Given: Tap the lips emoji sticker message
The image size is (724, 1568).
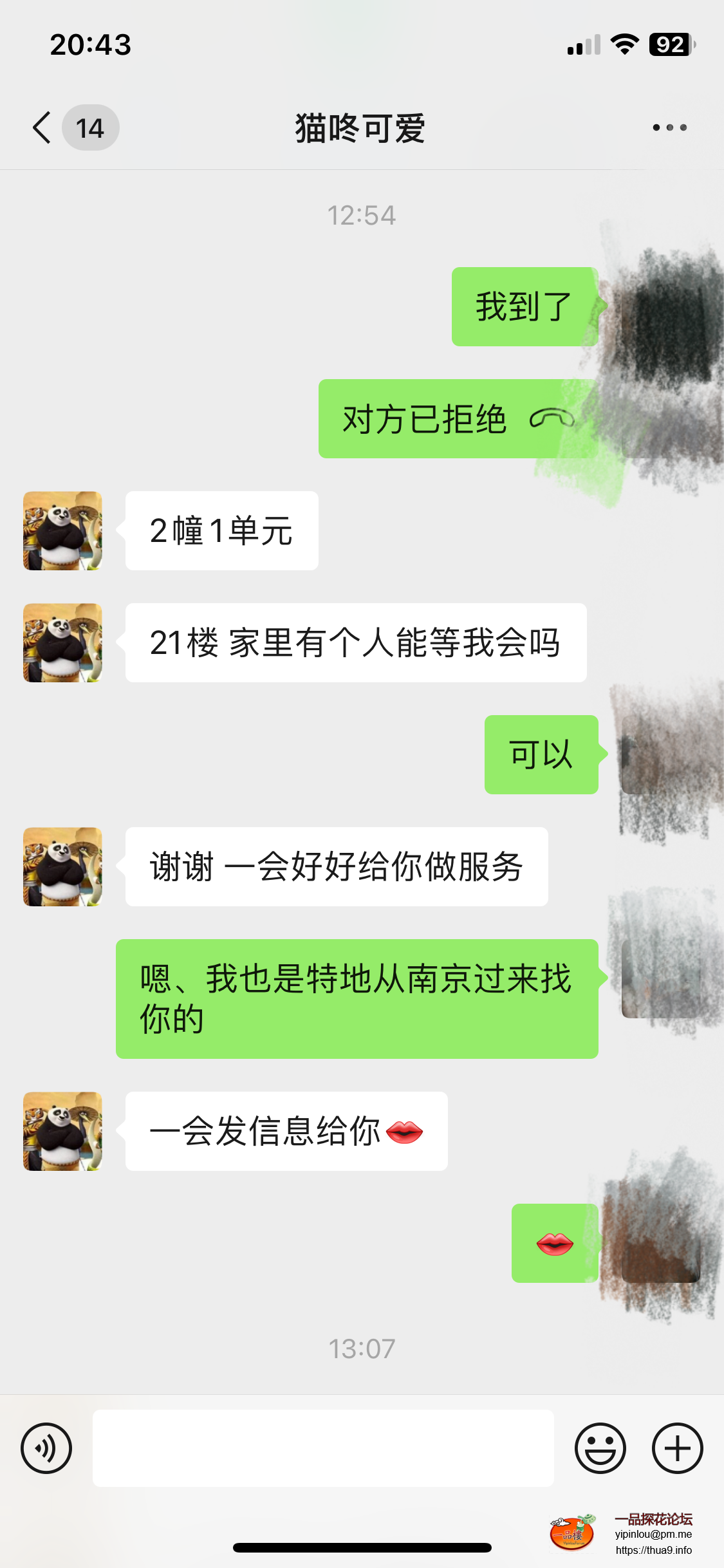Looking at the screenshot, I should [x=555, y=1242].
